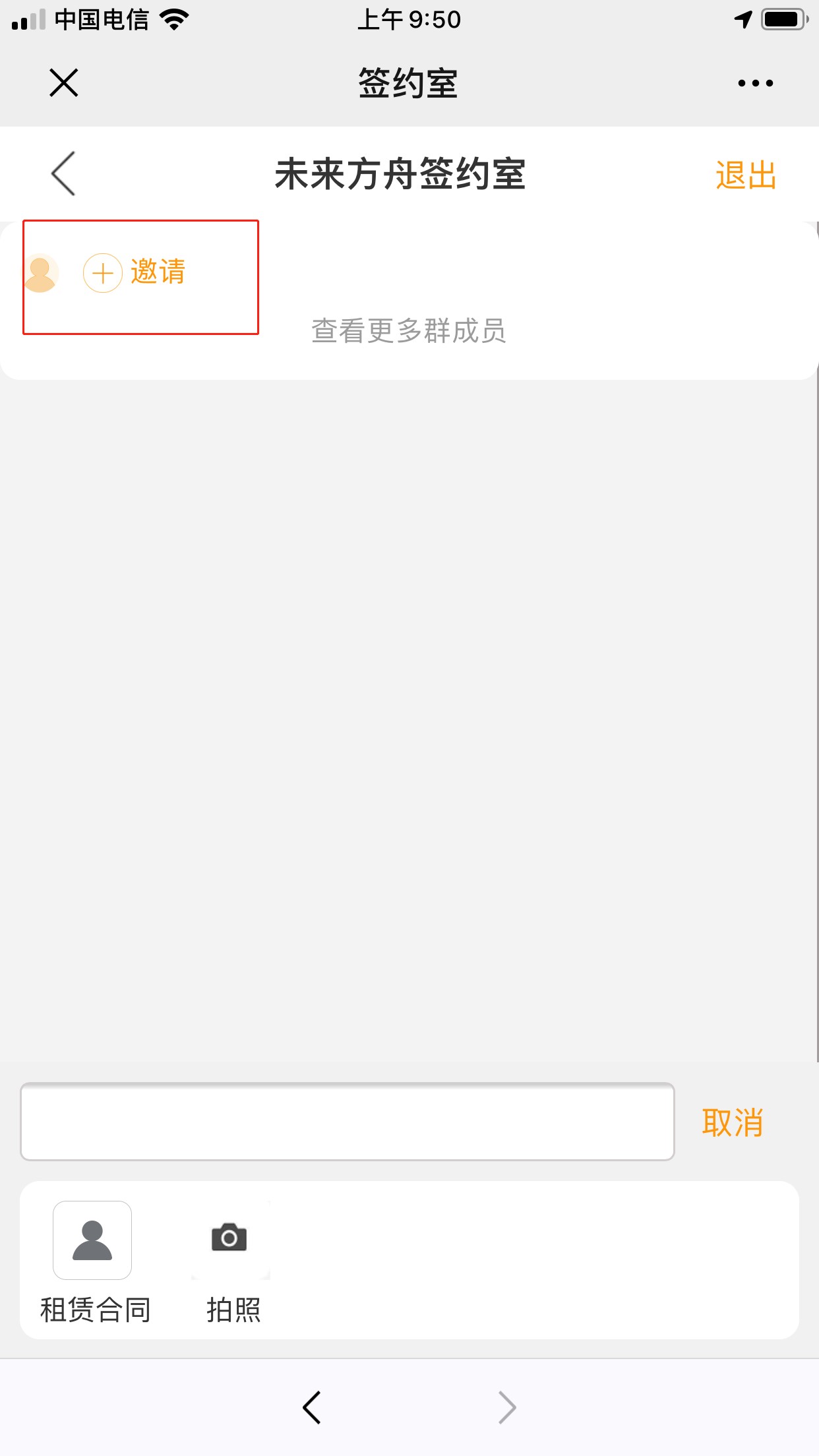Select the 租赁合同 option

tap(94, 1262)
